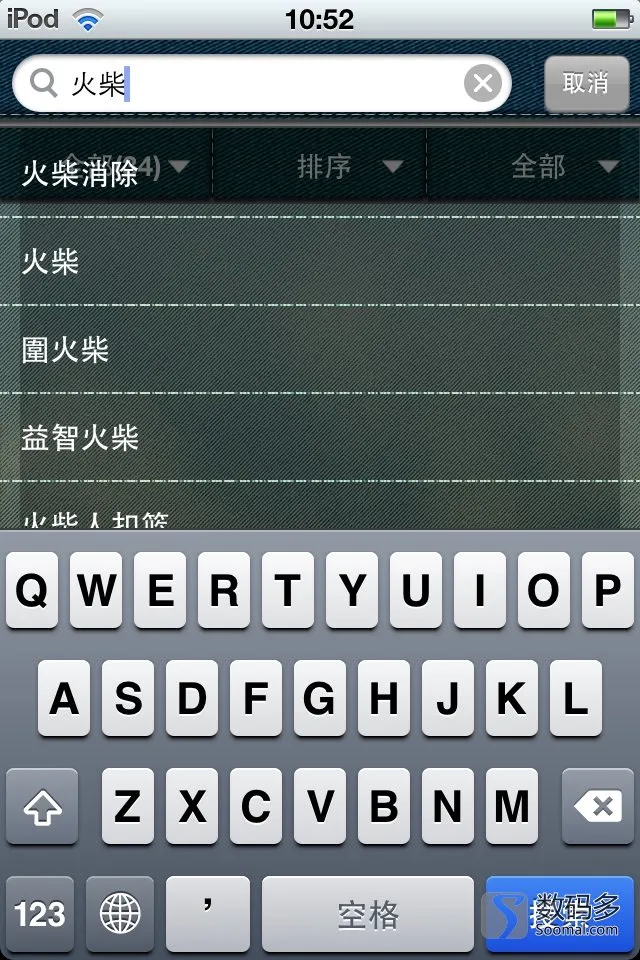Screen dimensions: 640x960
Task: Tap the 空格 space key
Action: (x=368, y=913)
